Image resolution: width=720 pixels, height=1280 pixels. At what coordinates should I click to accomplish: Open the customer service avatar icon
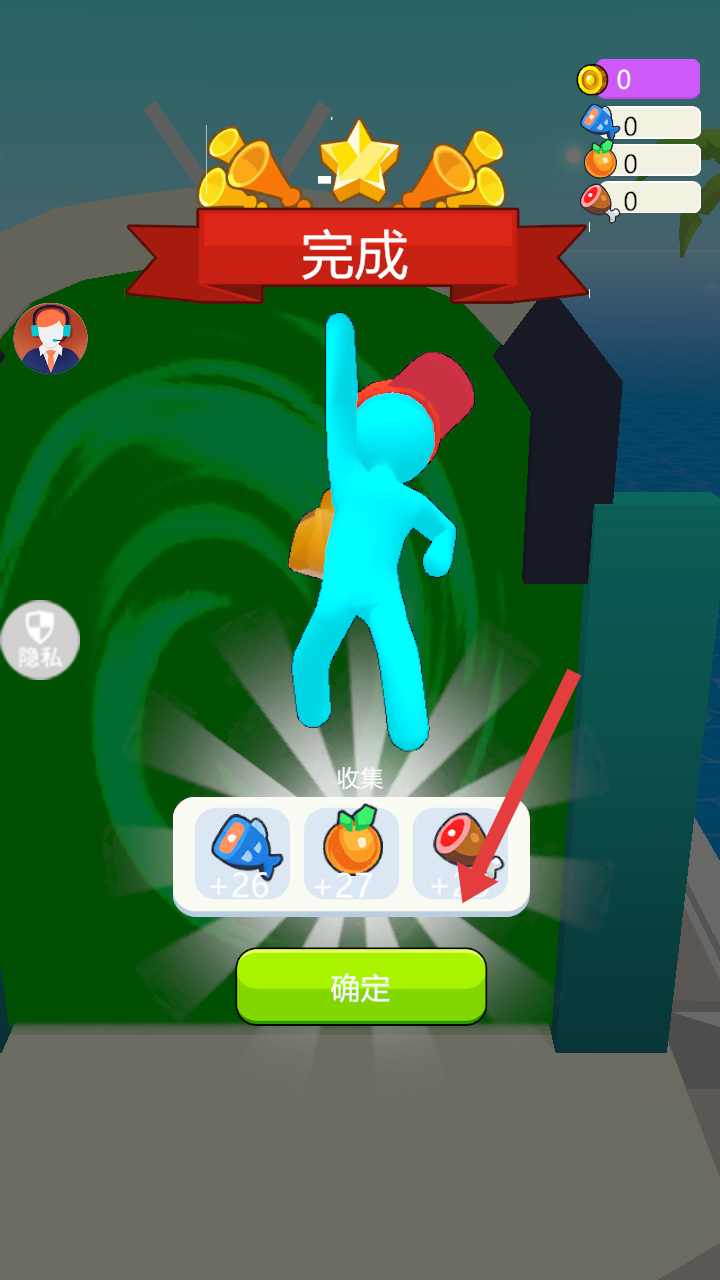coord(50,339)
